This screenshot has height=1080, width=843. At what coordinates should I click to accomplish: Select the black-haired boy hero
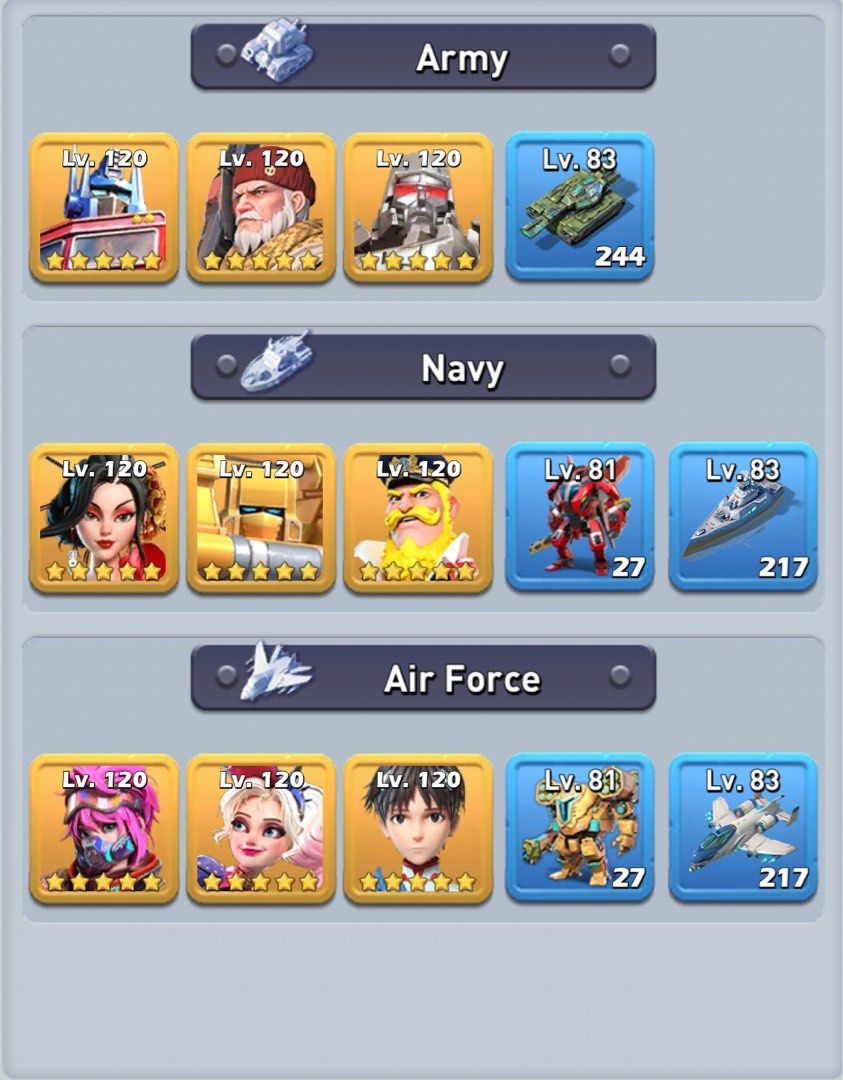point(418,829)
